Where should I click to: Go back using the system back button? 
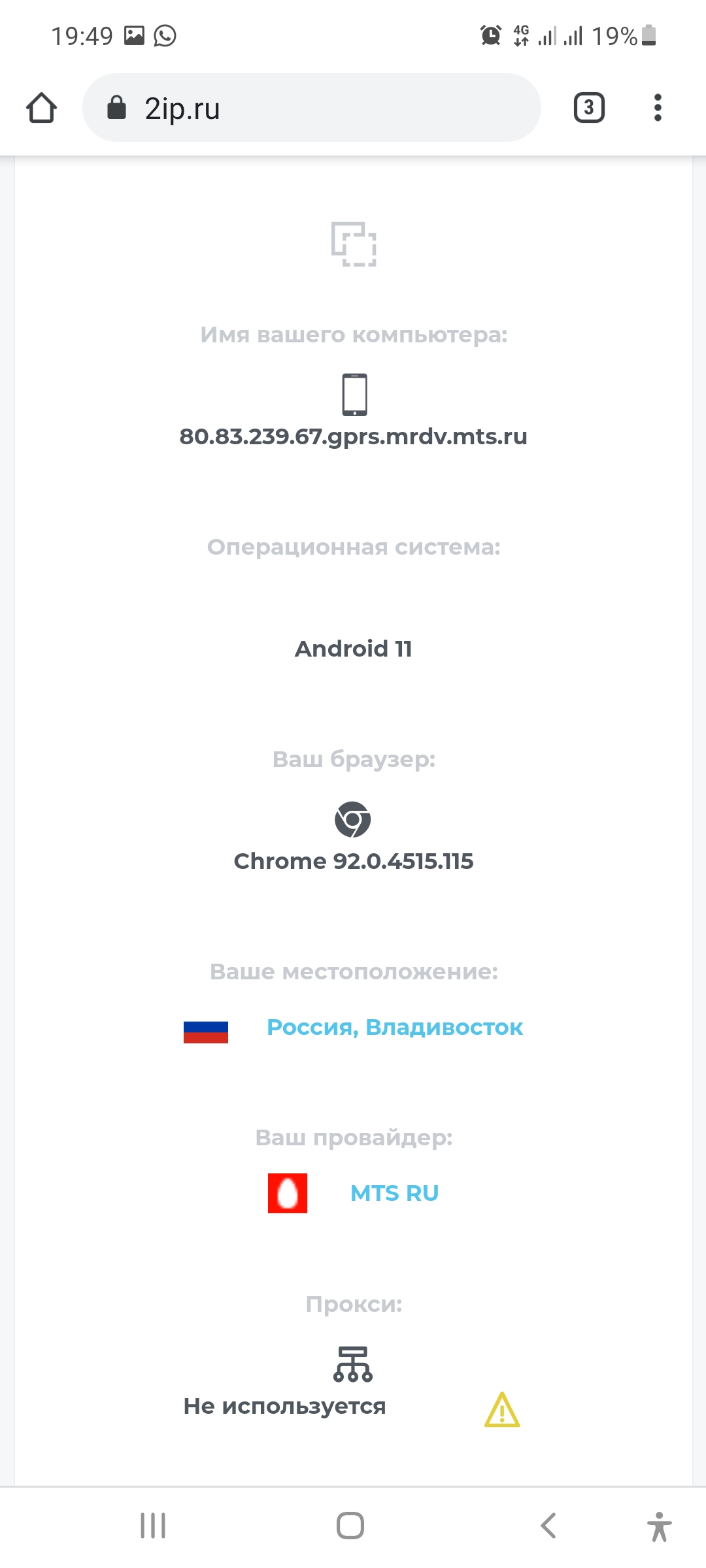tap(548, 1526)
